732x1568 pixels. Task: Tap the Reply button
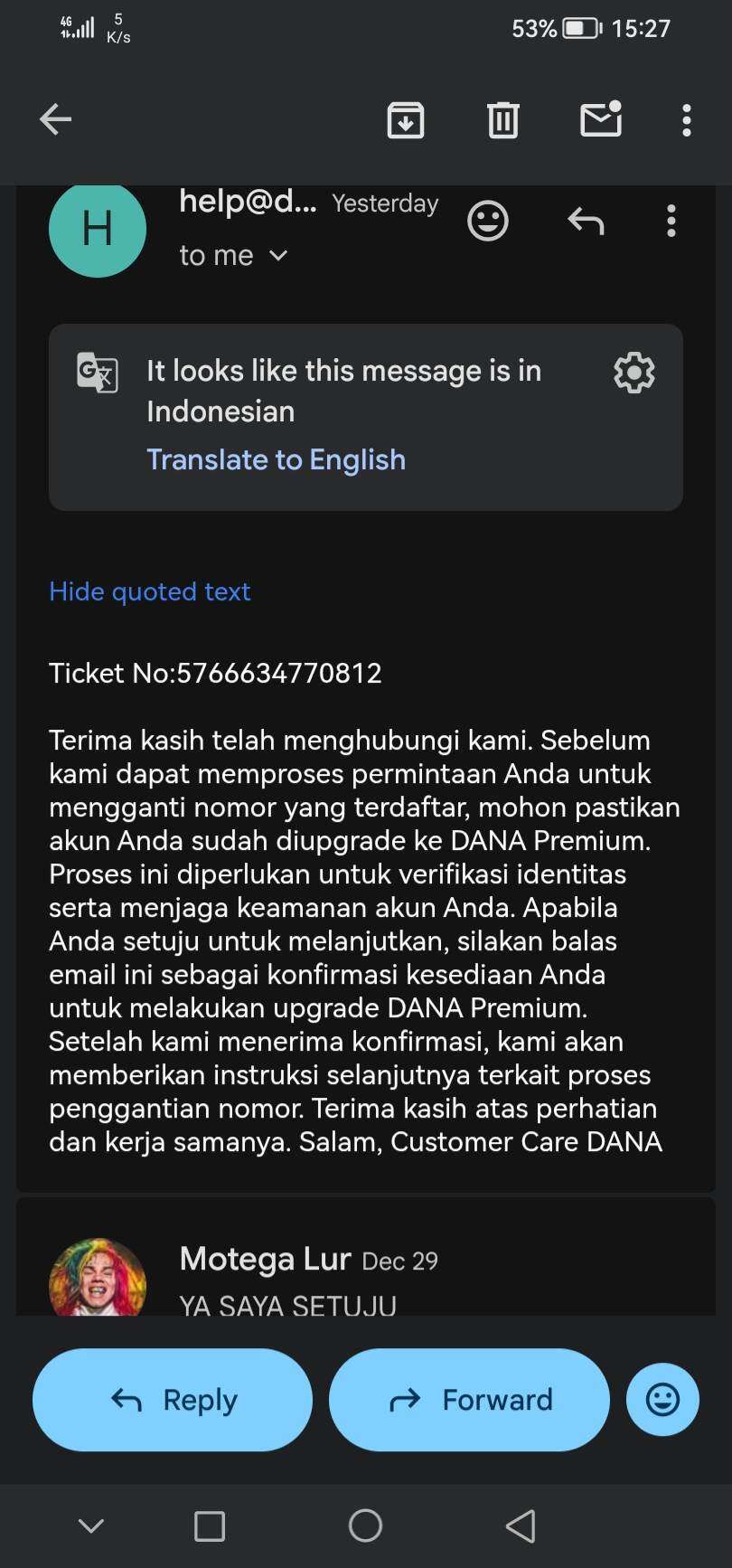[173, 1400]
